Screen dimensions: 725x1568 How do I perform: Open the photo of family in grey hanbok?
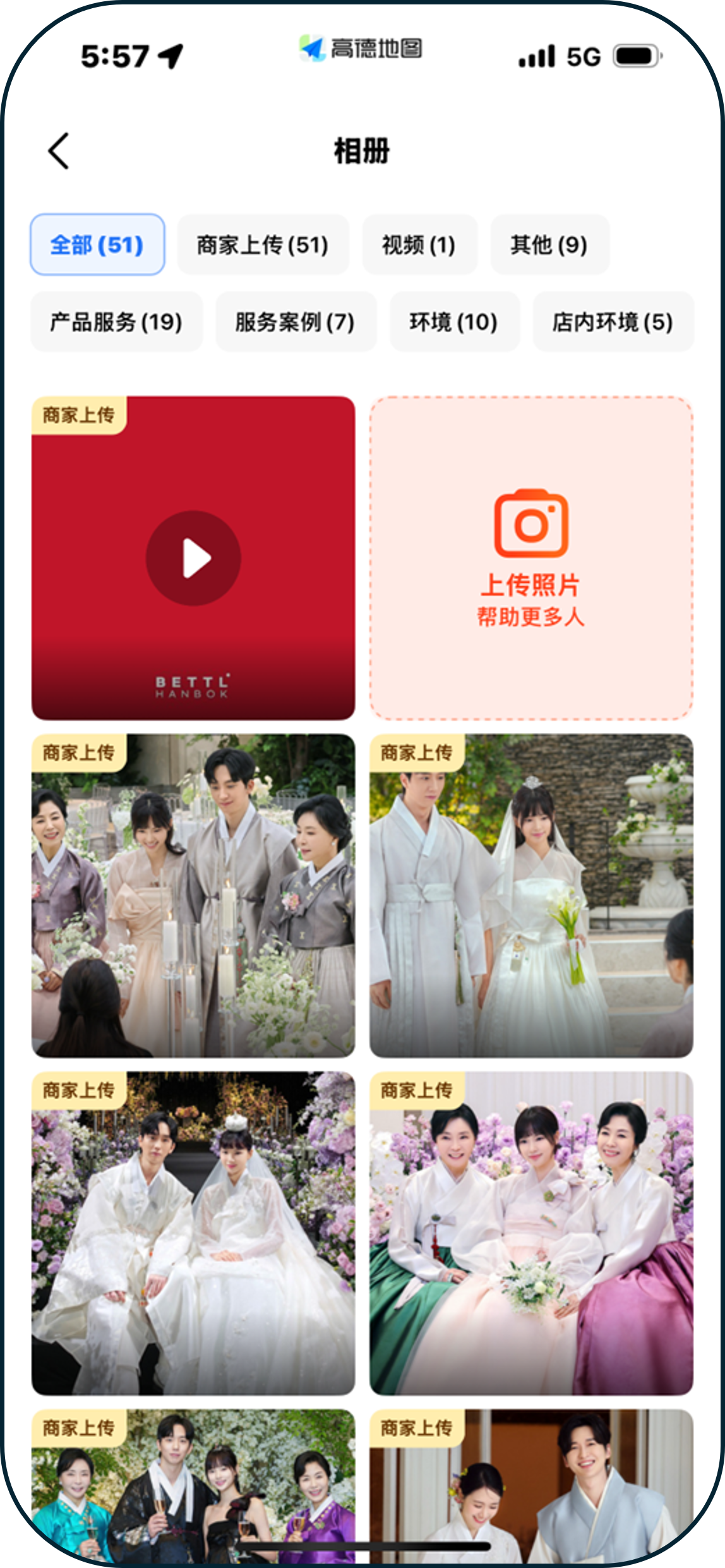pos(193,895)
